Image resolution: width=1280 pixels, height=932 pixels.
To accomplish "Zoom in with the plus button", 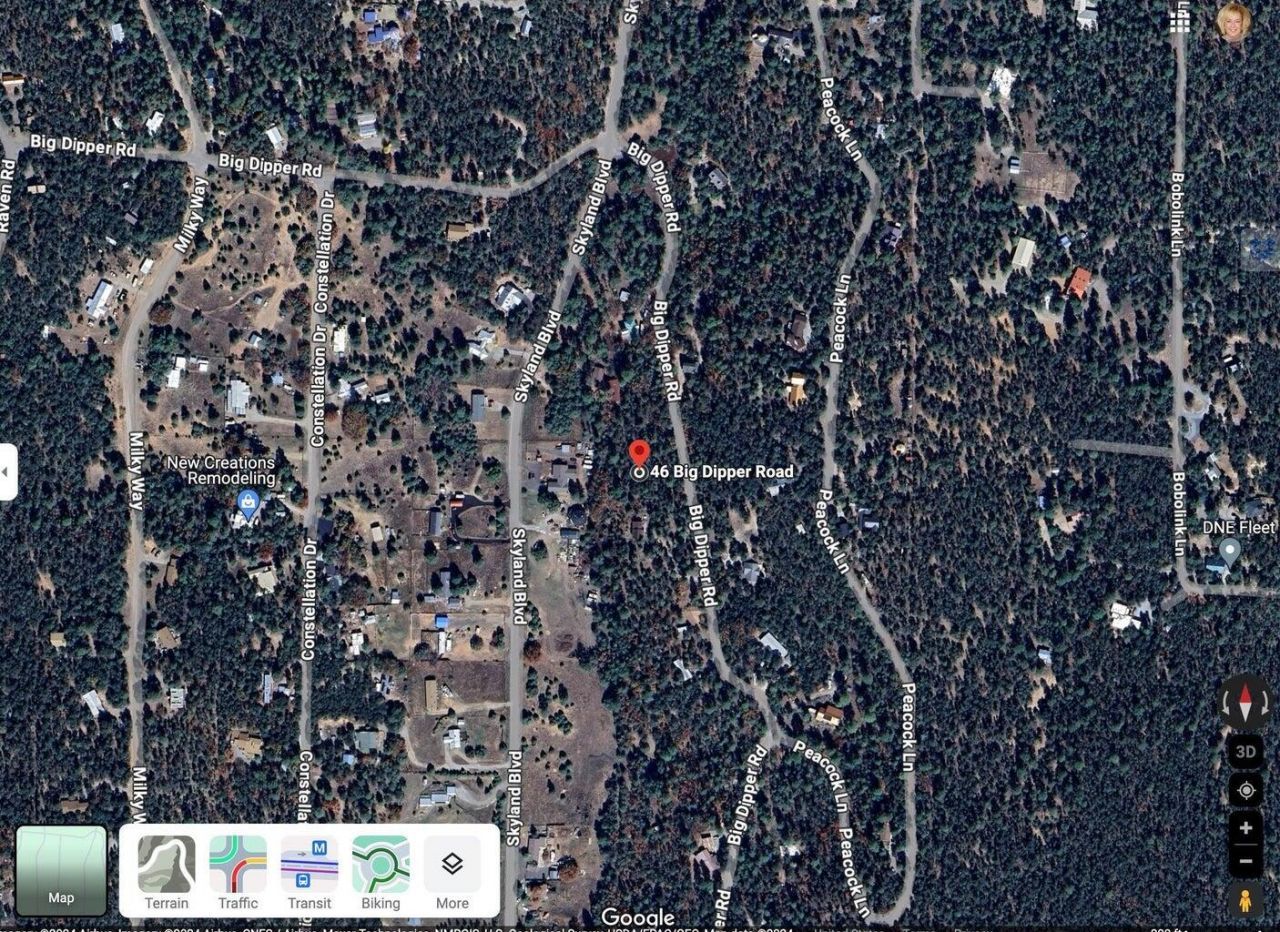I will (1245, 828).
